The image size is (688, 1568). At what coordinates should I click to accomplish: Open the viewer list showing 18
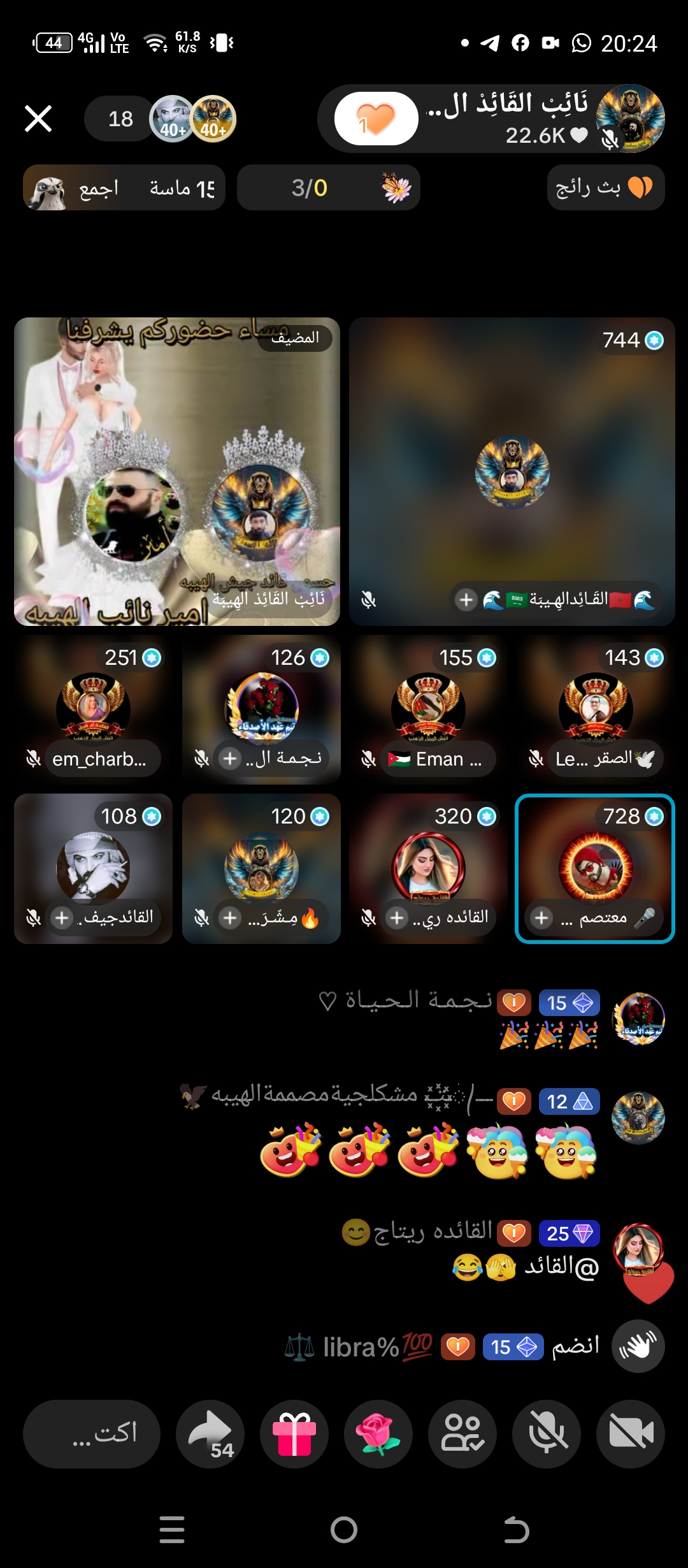coord(120,119)
